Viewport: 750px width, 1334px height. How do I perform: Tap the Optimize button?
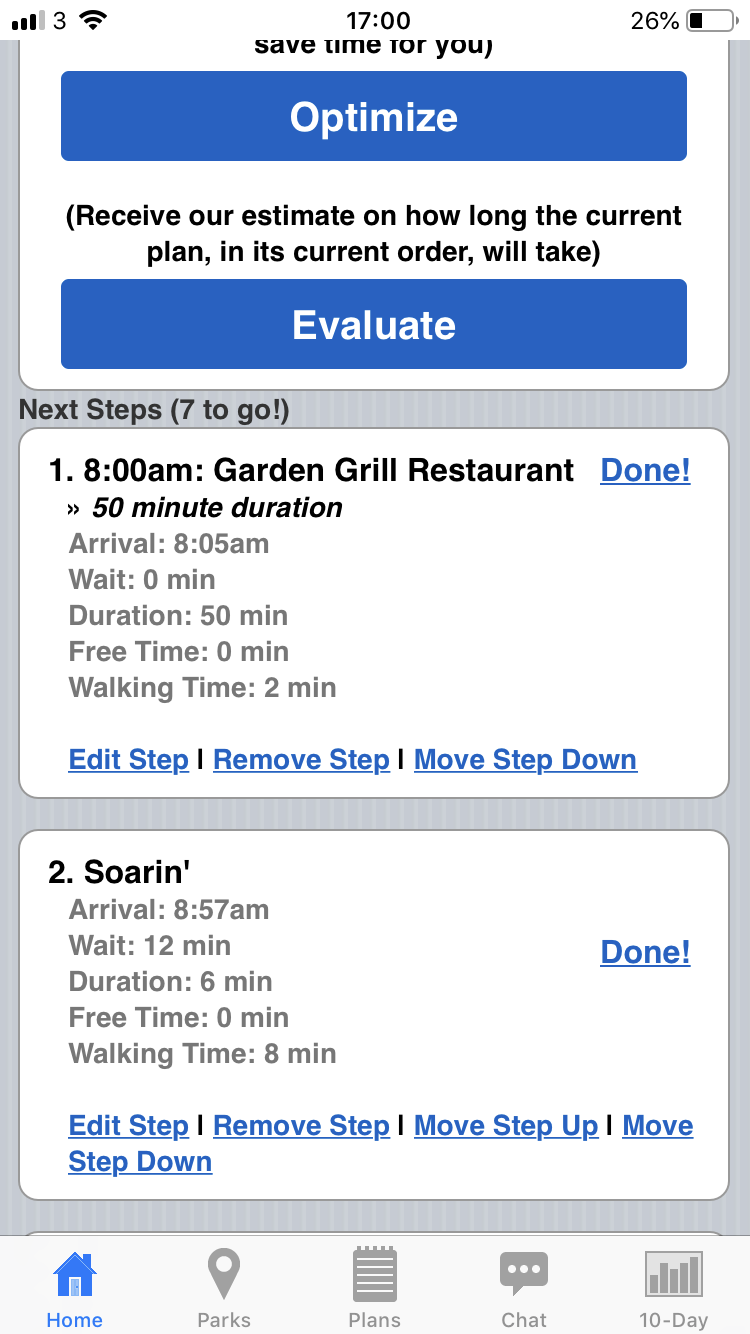click(374, 116)
